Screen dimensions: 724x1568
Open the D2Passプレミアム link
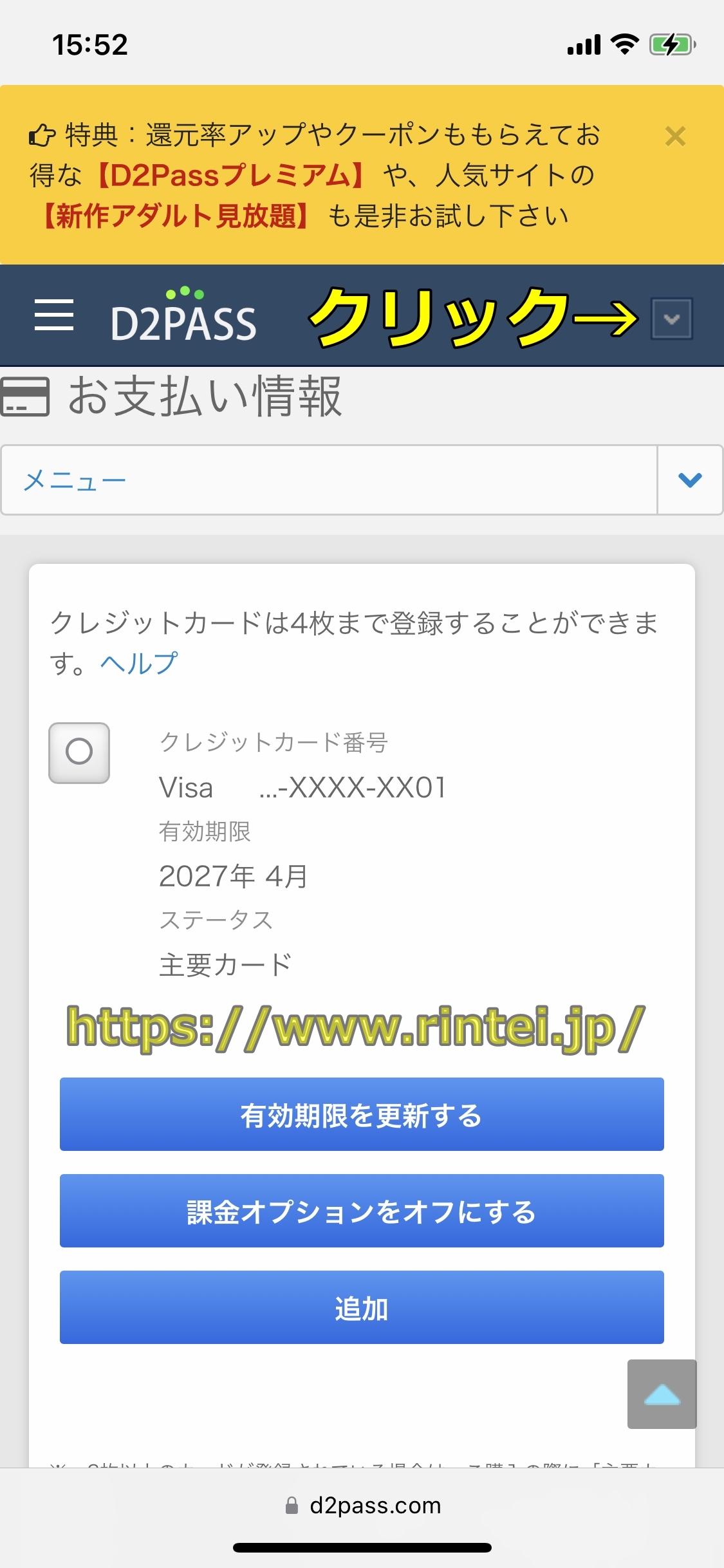(x=230, y=175)
